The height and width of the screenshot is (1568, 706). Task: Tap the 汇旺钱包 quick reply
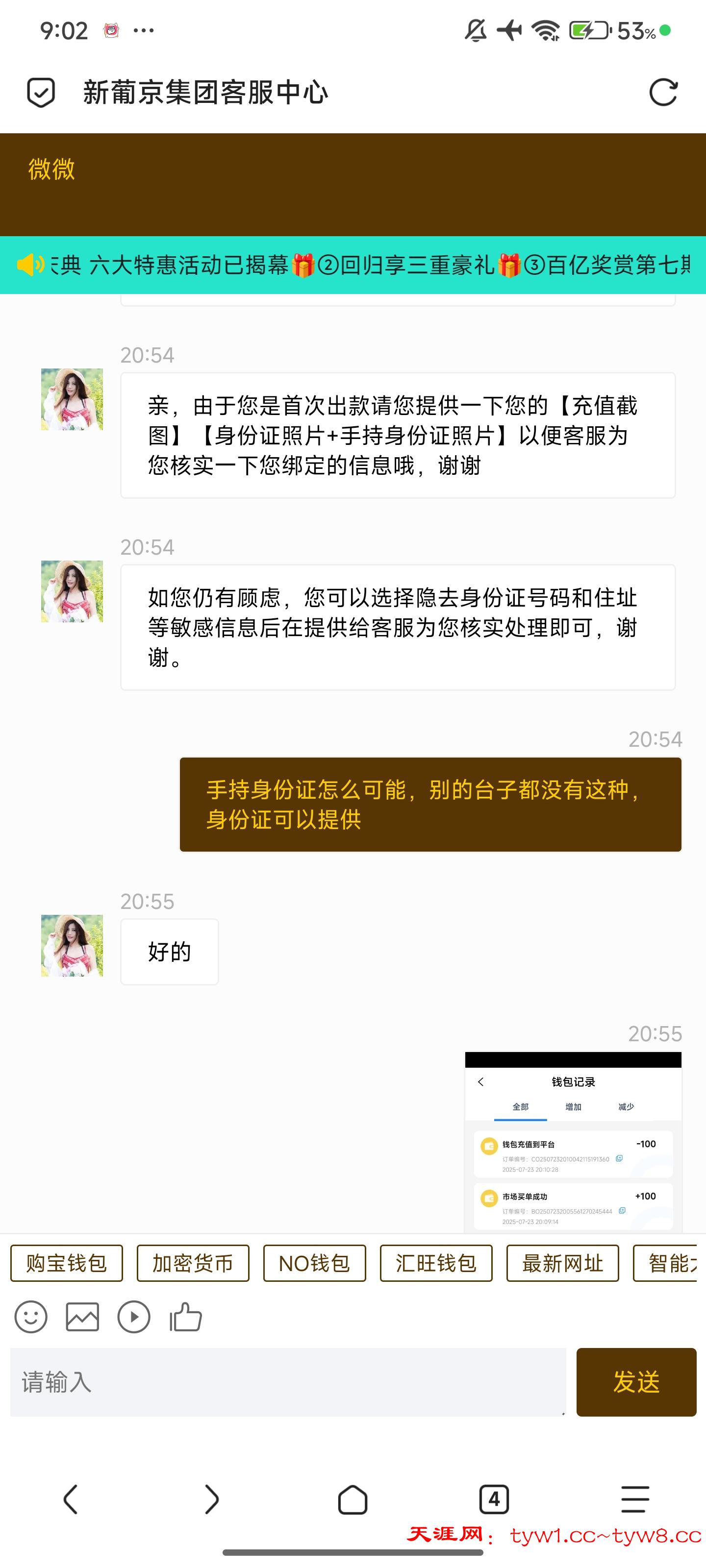pos(436,1262)
